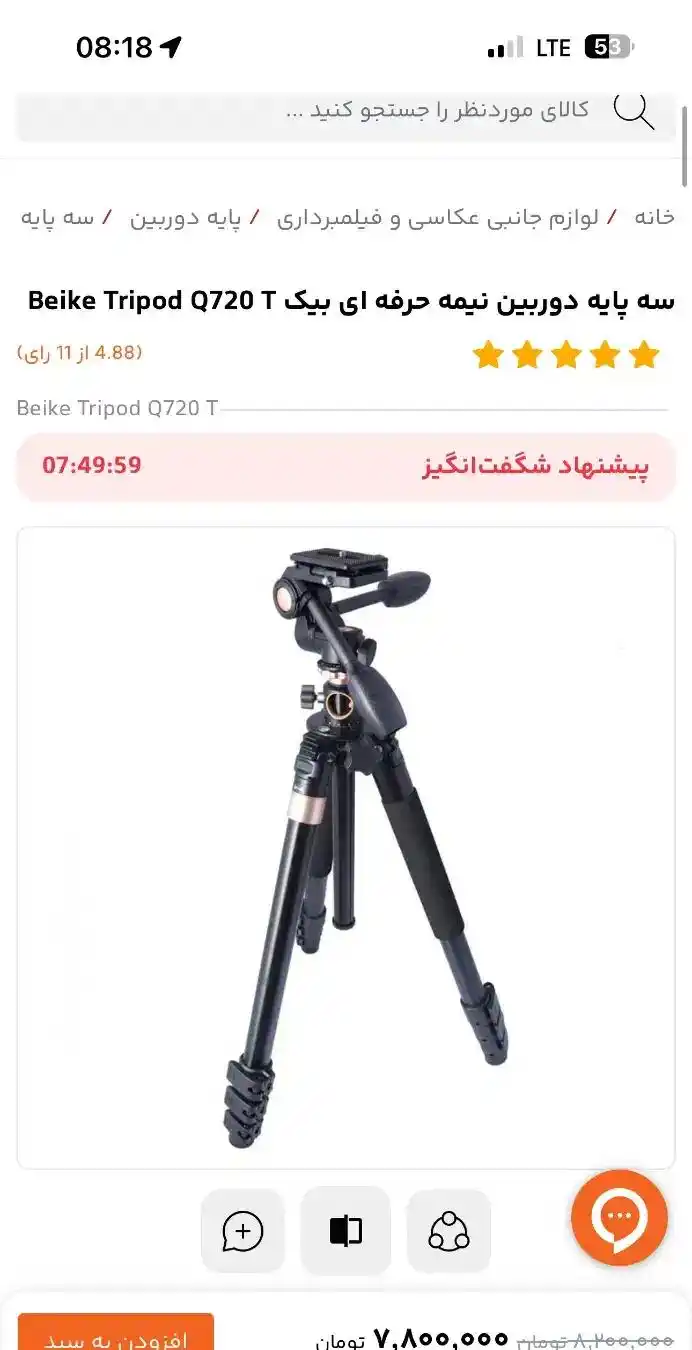The width and height of the screenshot is (692, 1350).
Task: Compare this product with others
Action: pos(346,1231)
